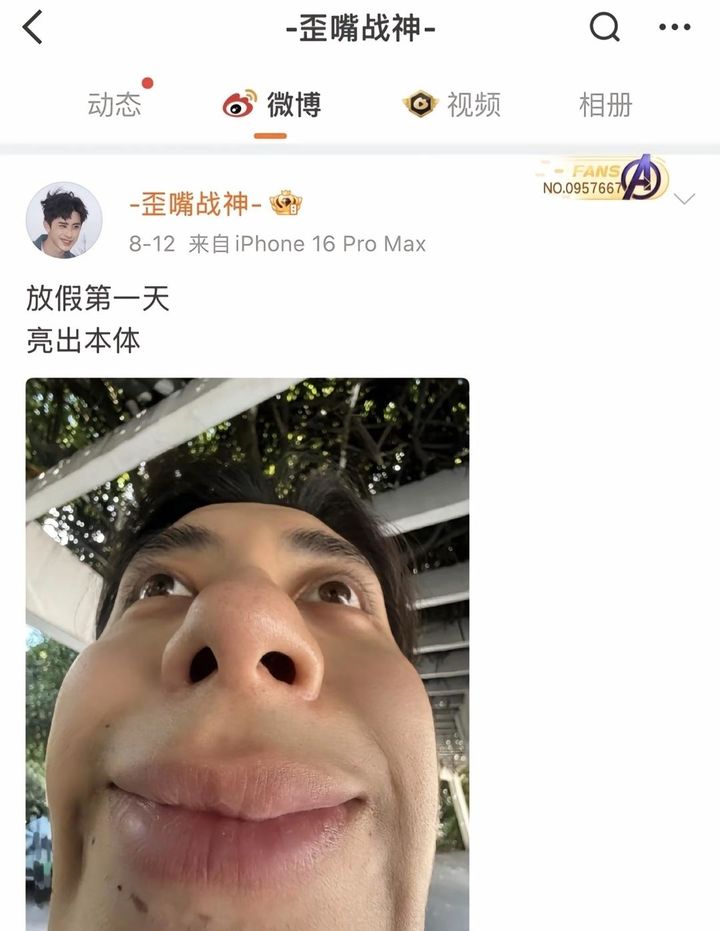This screenshot has width=720, height=931.
Task: Select the 微博 tab
Action: click(272, 104)
